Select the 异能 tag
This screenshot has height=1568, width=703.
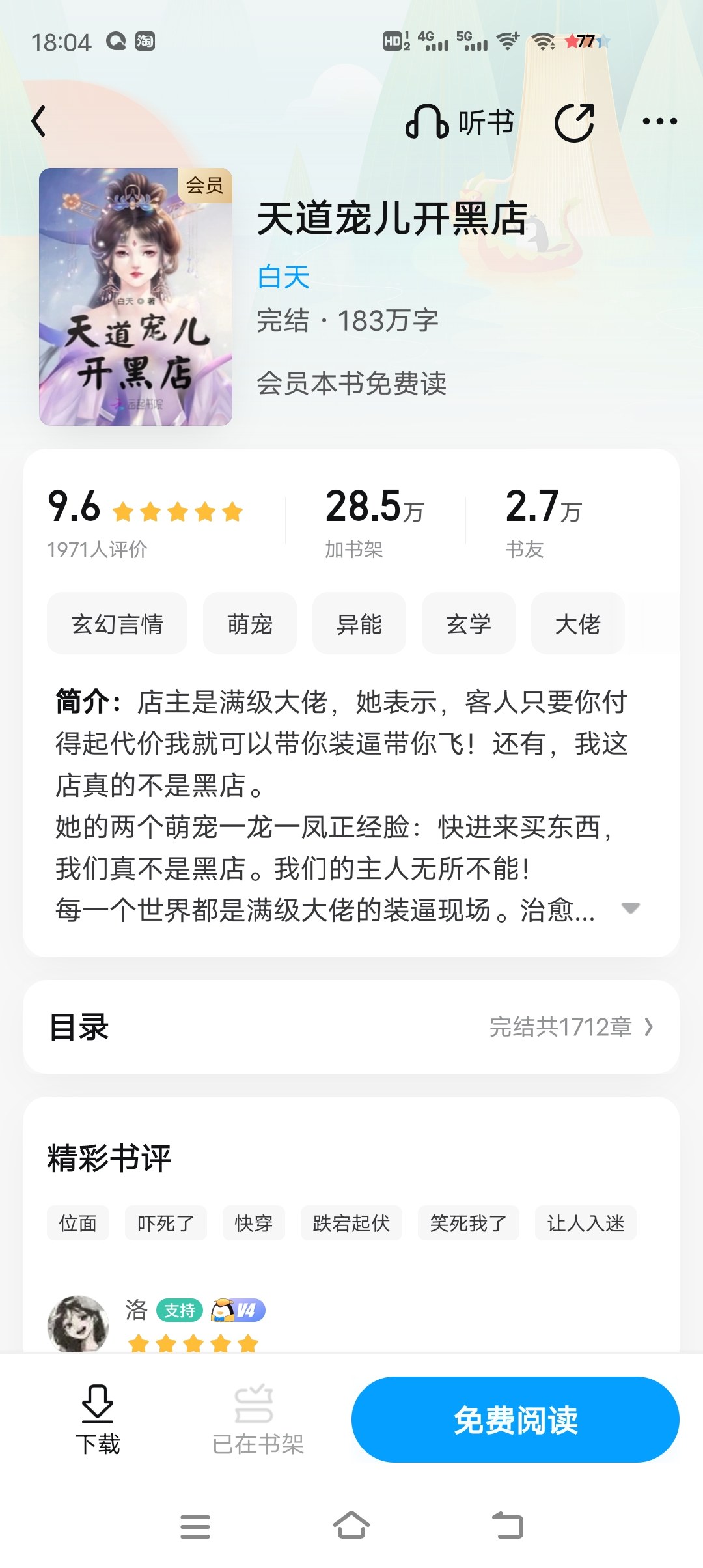pos(359,624)
